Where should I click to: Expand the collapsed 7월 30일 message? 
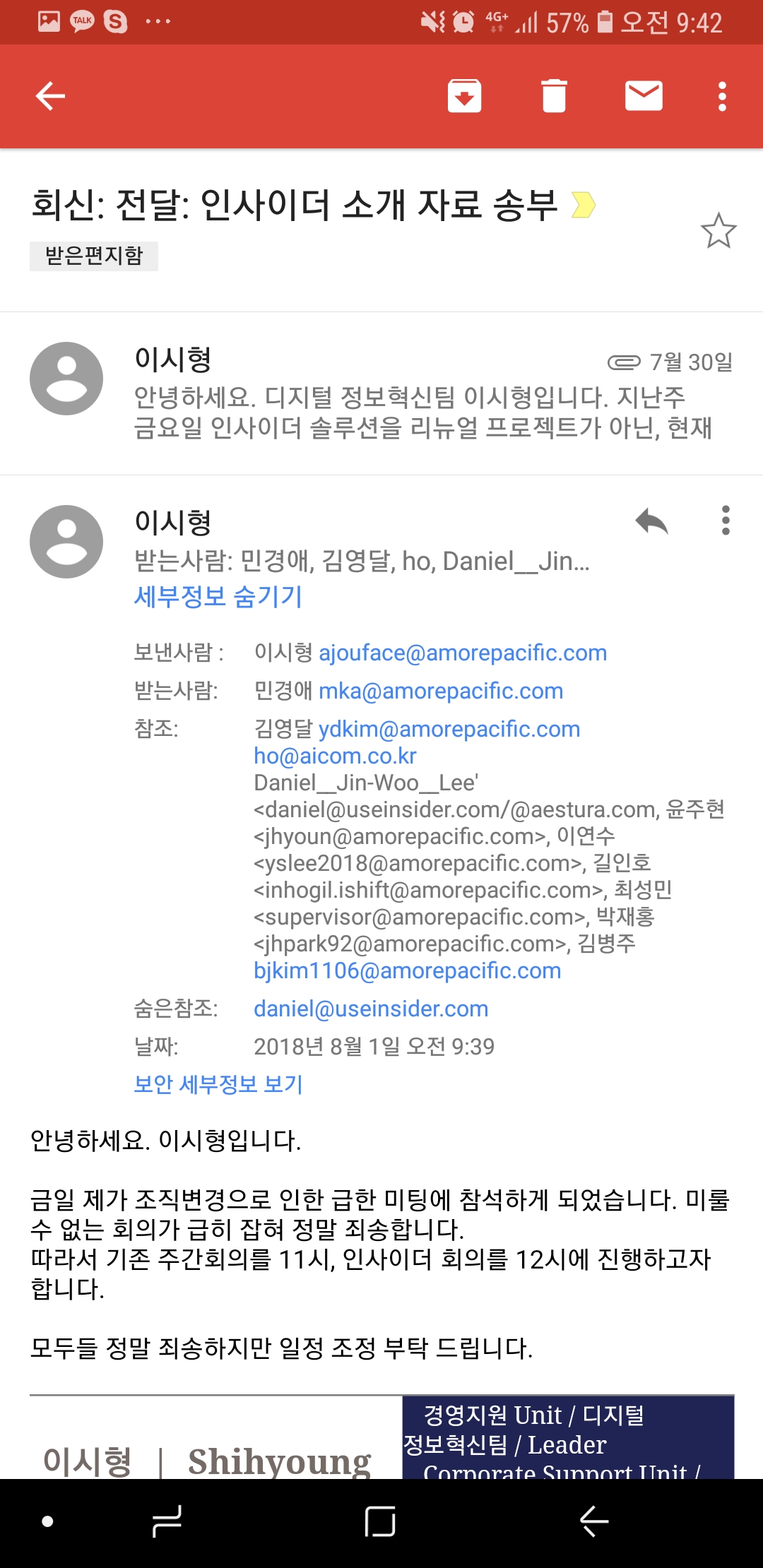pyautogui.click(x=422, y=396)
